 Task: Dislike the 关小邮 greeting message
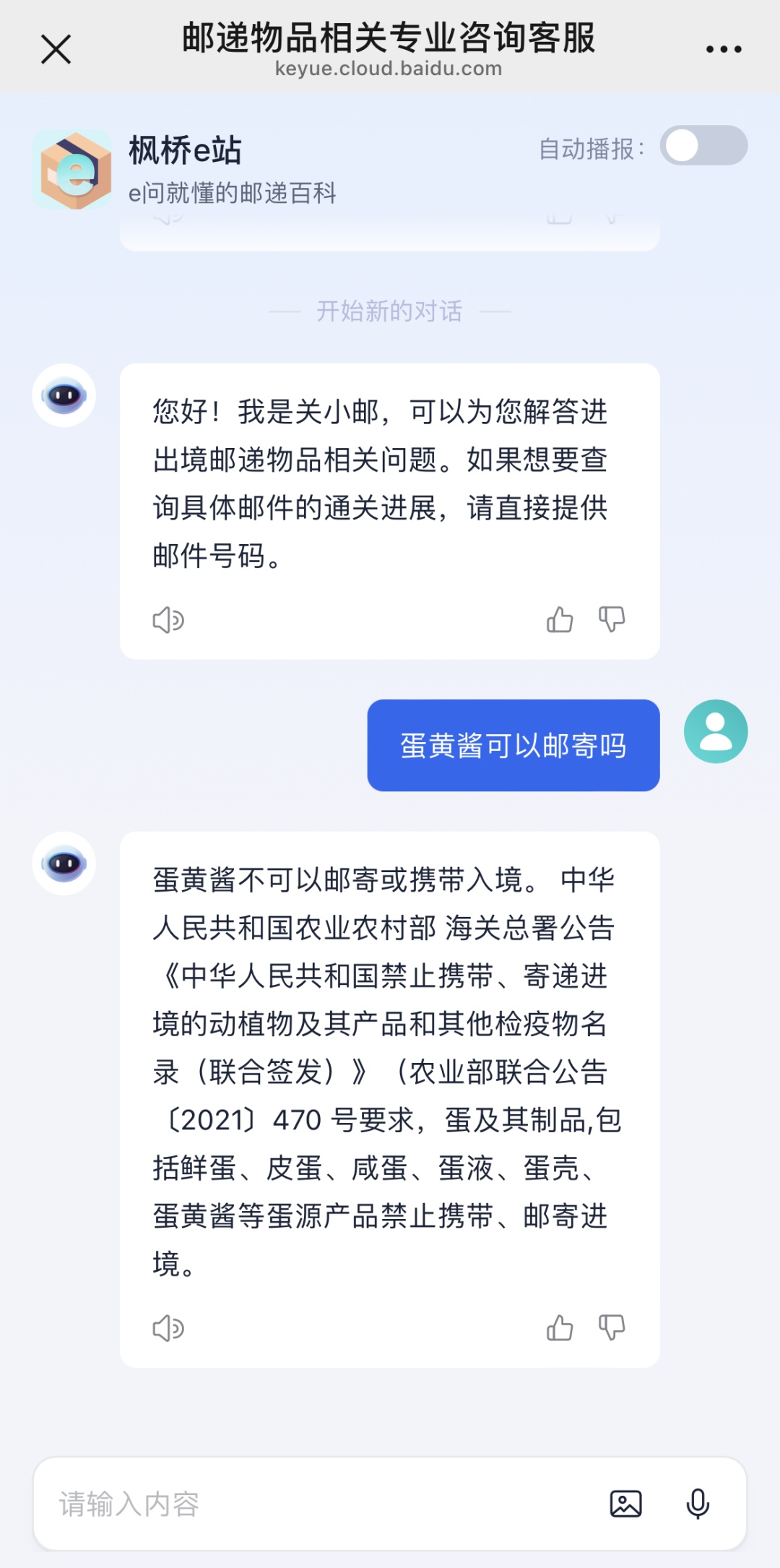pos(612,619)
